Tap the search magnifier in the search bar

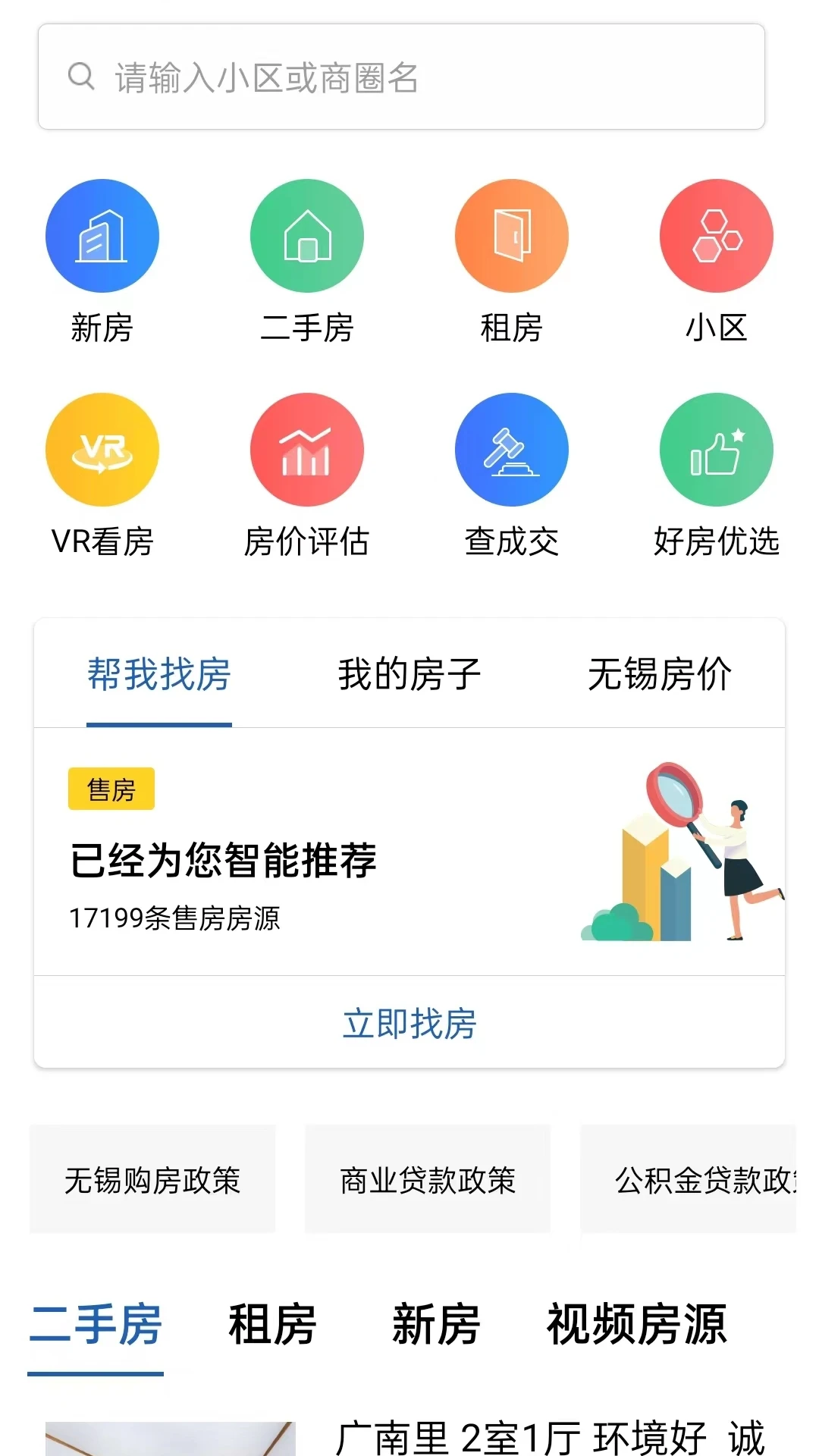(x=83, y=76)
